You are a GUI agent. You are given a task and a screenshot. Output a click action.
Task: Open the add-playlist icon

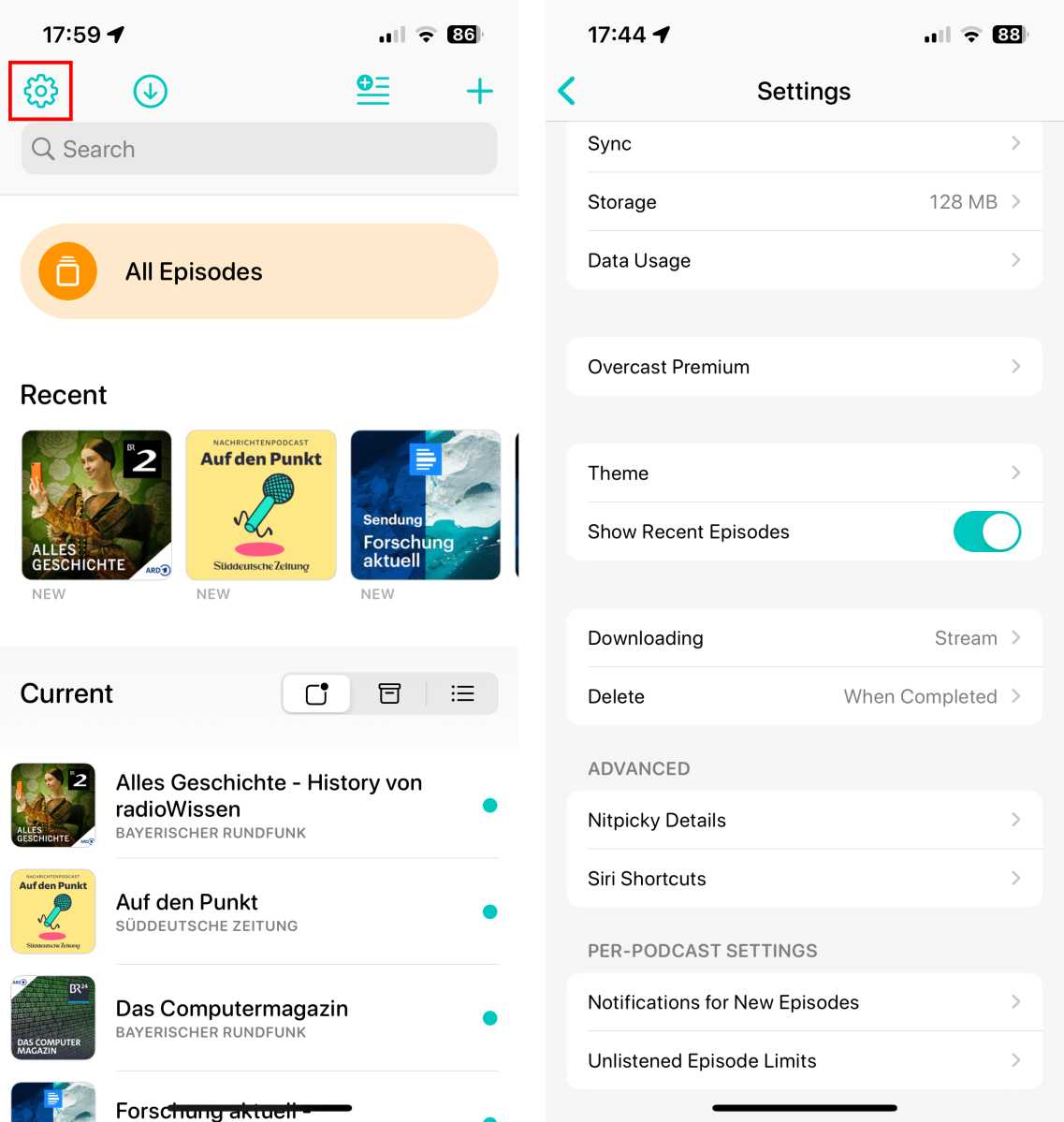click(x=372, y=90)
